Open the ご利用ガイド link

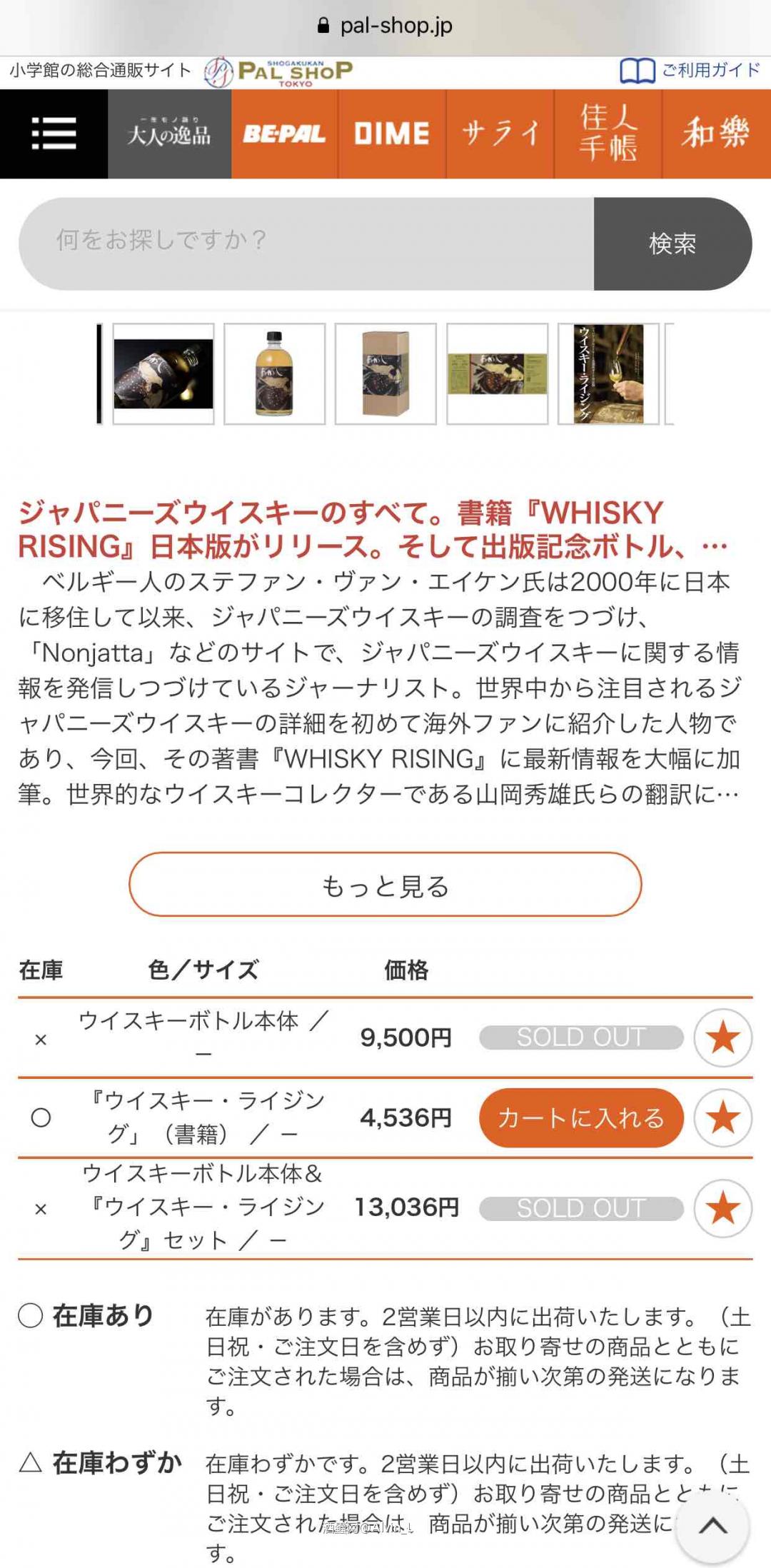[690, 71]
